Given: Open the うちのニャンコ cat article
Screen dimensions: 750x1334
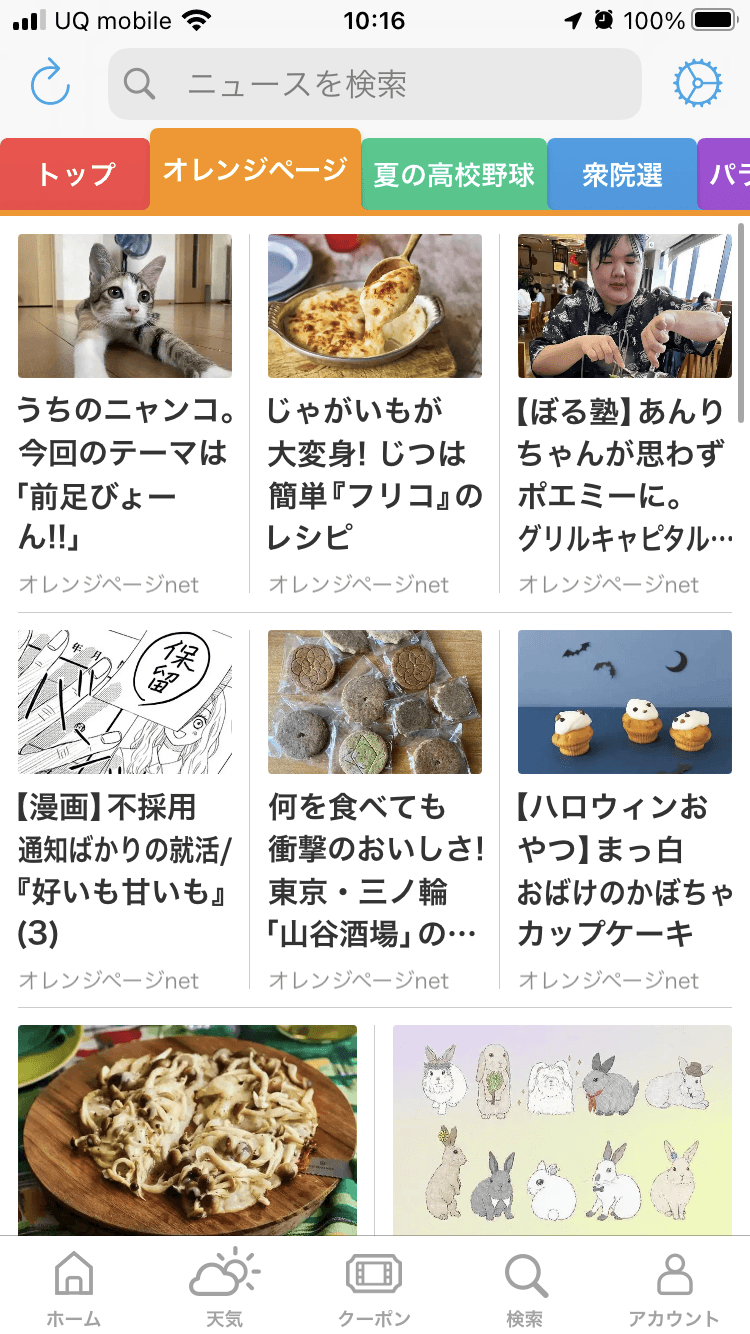Looking at the screenshot, I should point(125,410).
